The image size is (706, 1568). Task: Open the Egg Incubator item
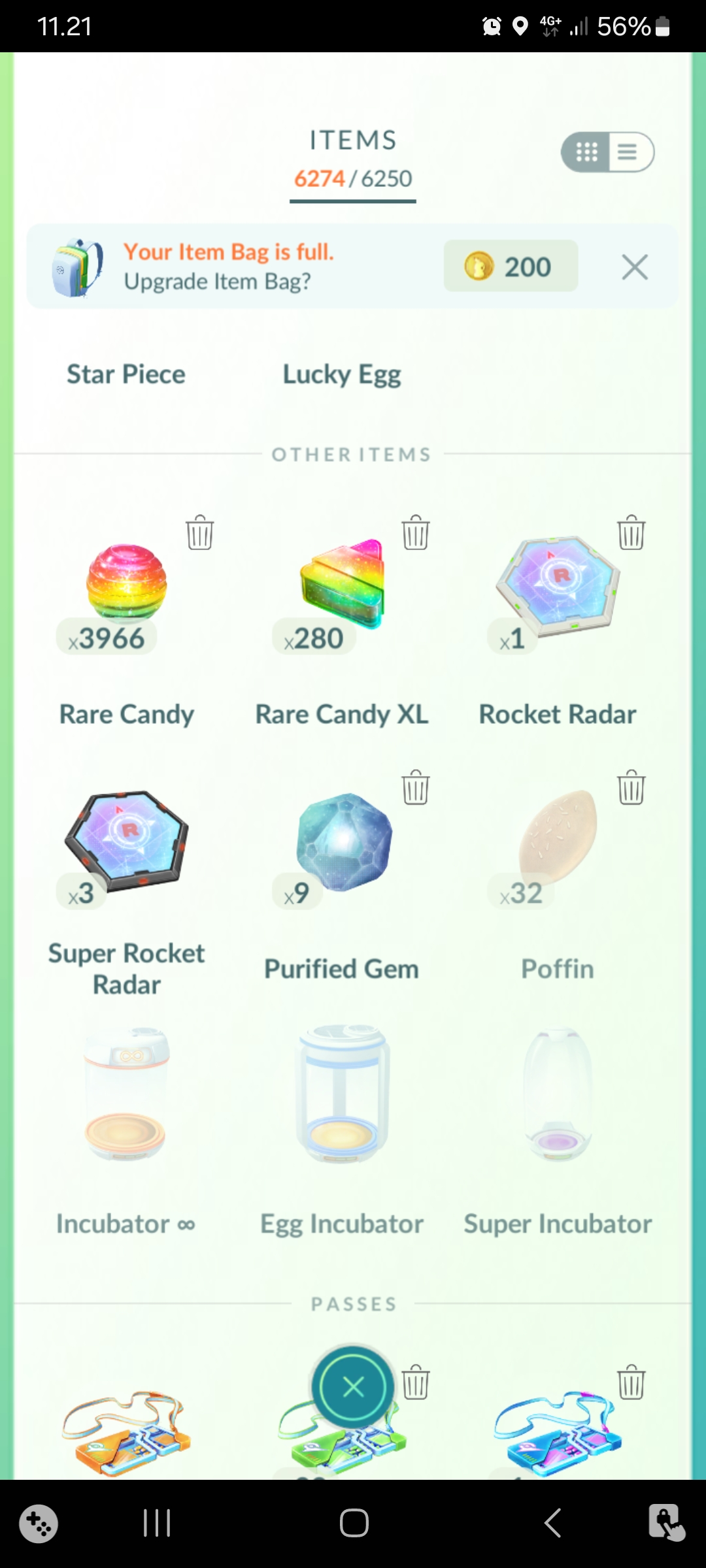342,1094
